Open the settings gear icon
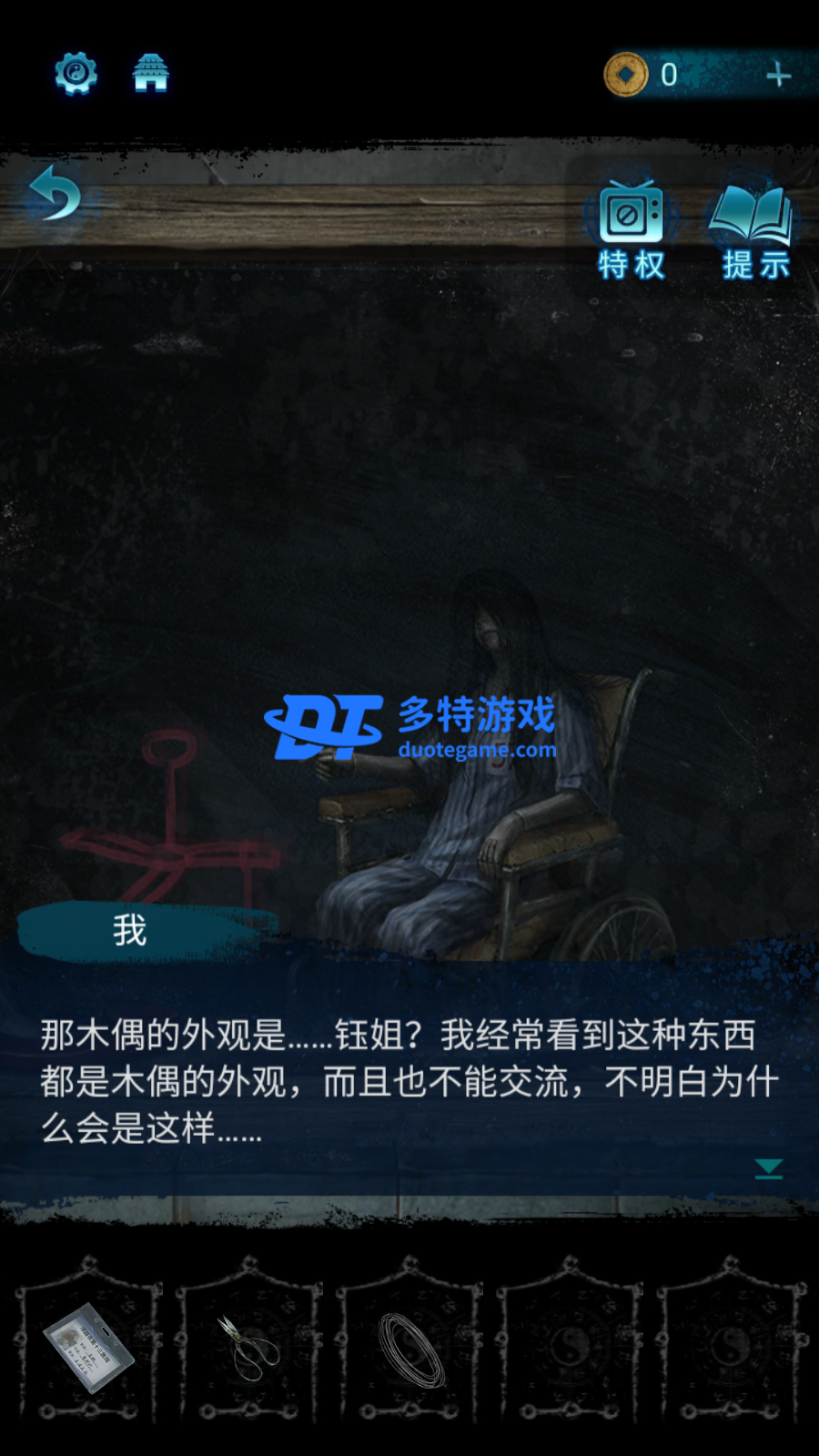The height and width of the screenshot is (1456, 819). click(76, 73)
